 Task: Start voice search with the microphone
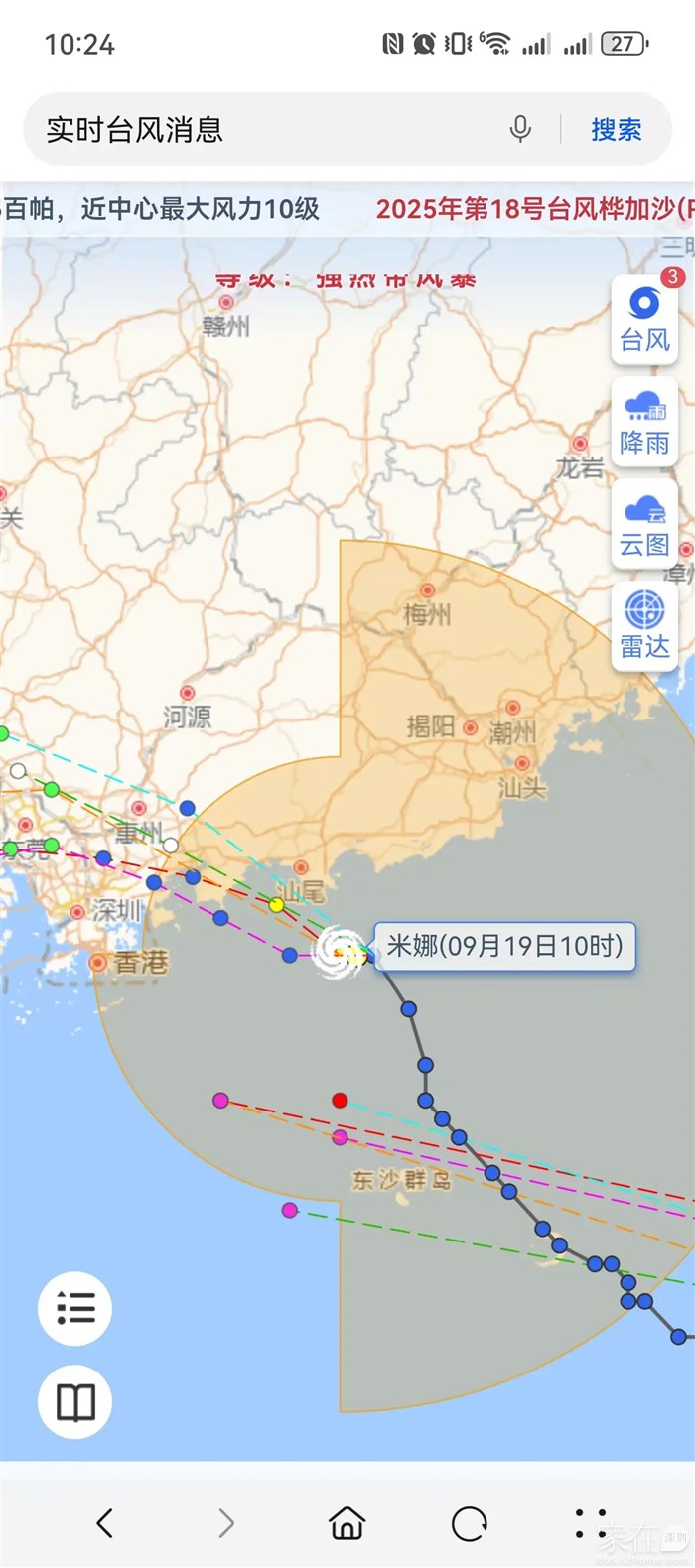point(520,130)
